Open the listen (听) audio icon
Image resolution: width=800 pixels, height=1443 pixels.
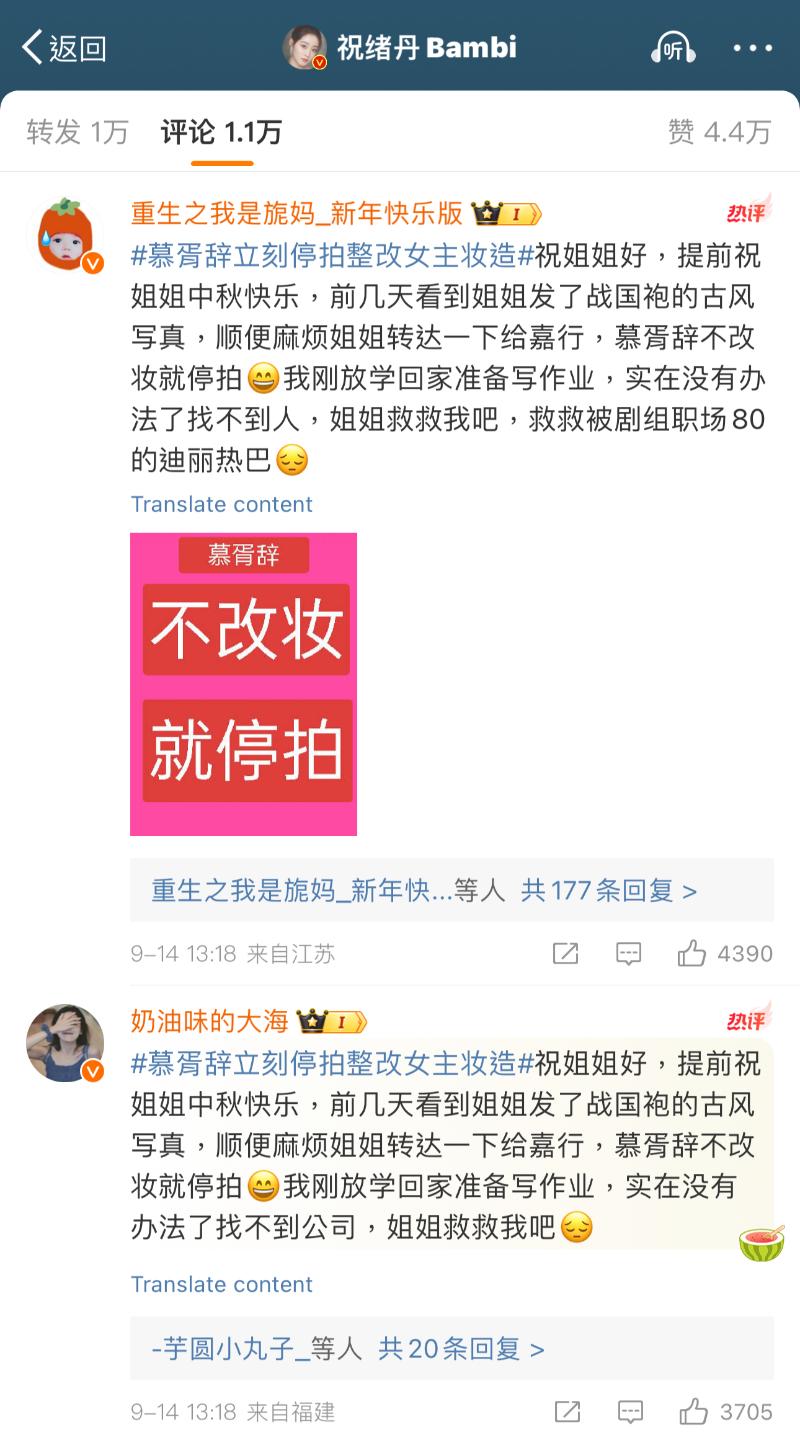673,47
